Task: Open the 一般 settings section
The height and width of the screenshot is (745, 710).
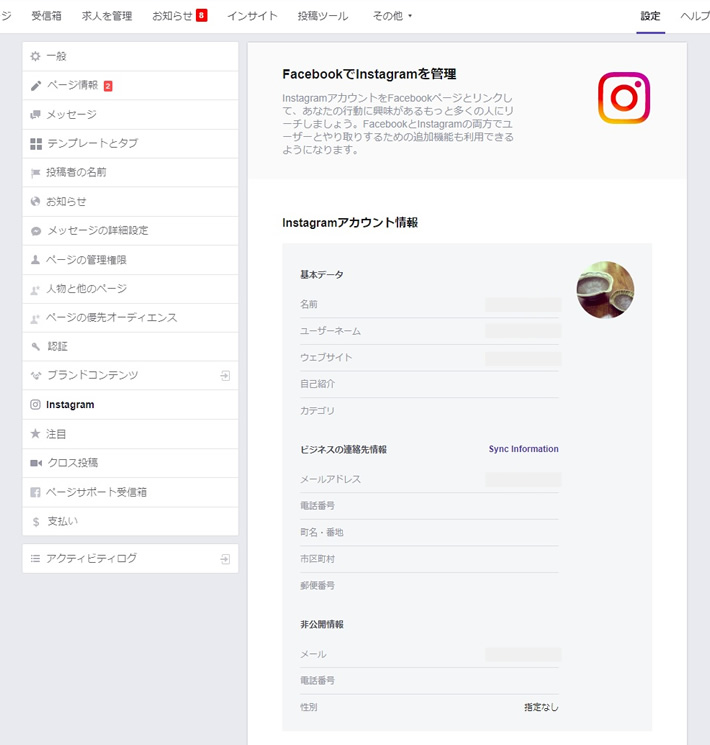Action: pos(56,57)
